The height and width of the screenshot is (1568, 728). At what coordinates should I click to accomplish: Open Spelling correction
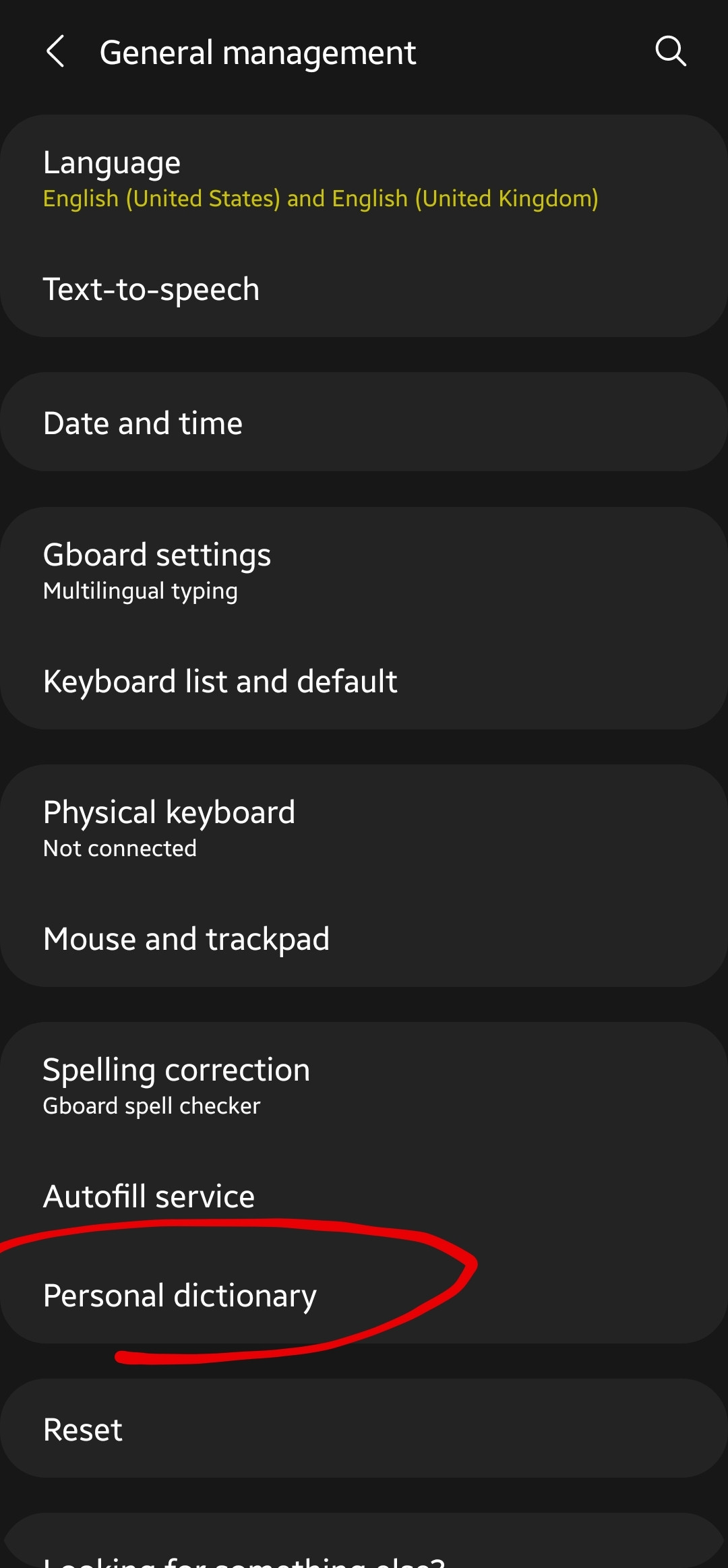click(x=364, y=1085)
